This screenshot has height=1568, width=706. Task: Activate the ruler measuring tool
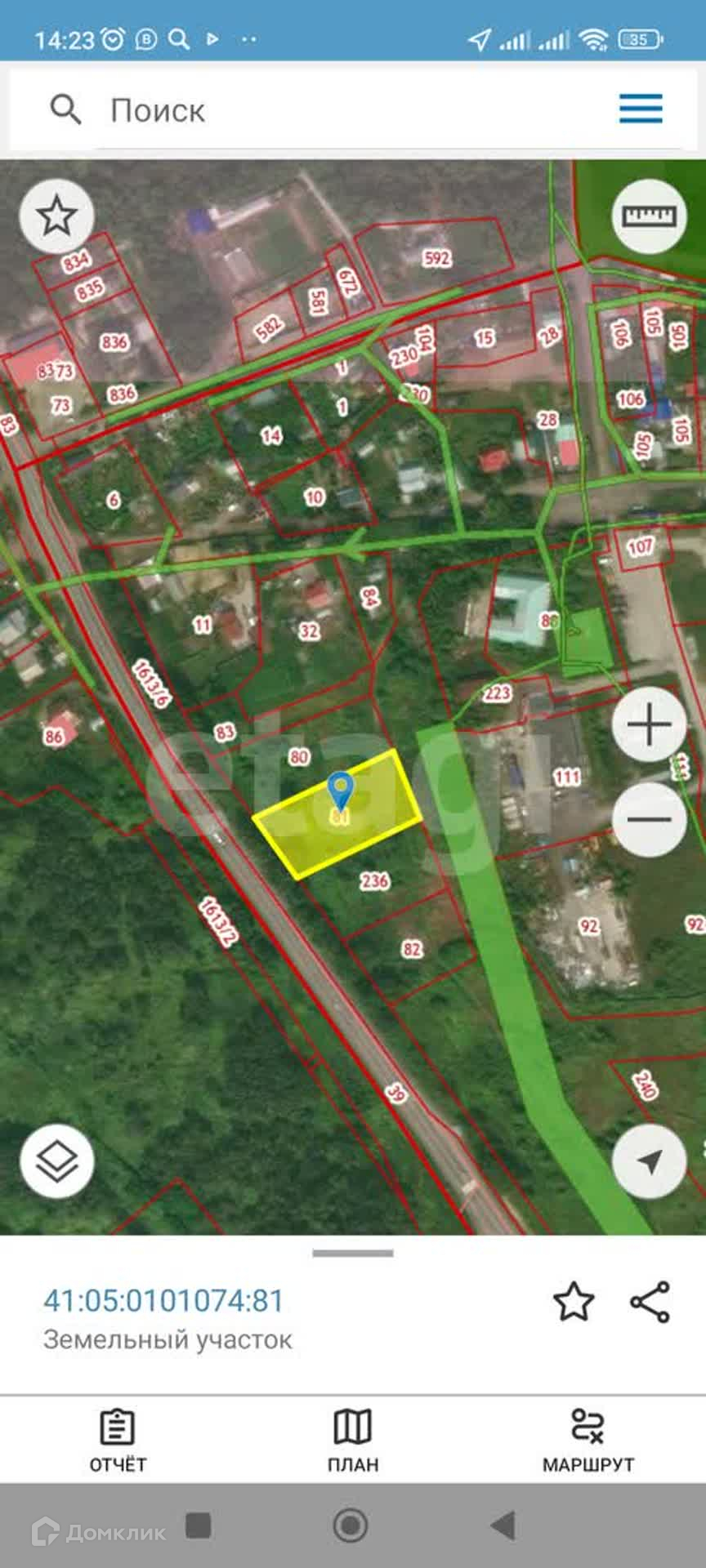tap(649, 216)
